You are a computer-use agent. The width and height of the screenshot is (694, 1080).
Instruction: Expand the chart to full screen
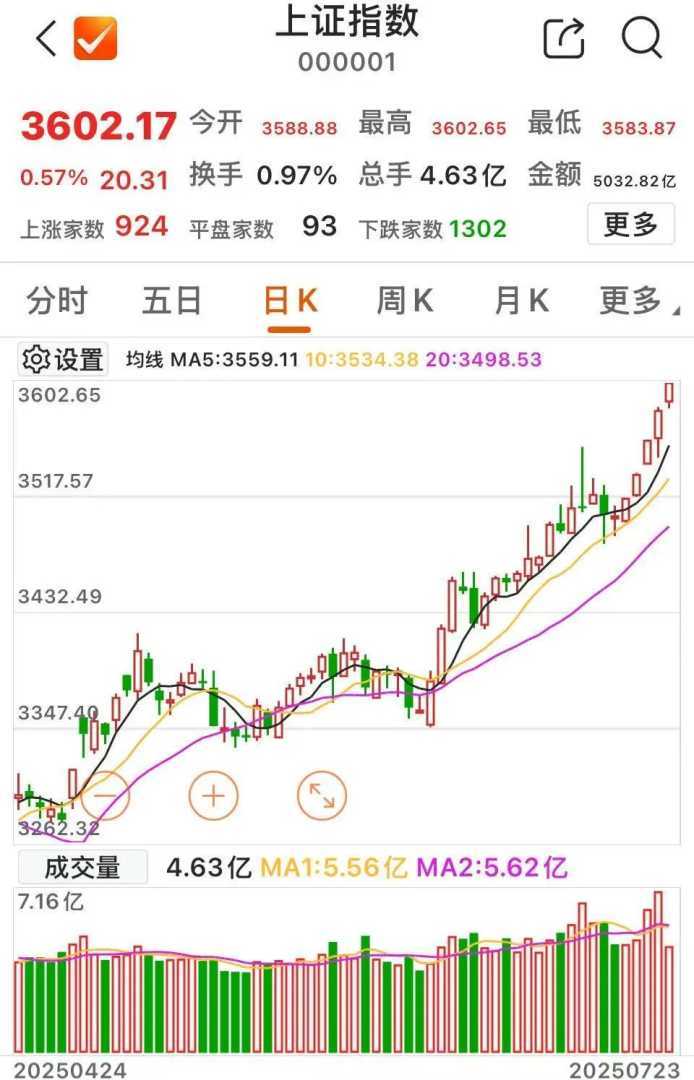[x=321, y=796]
